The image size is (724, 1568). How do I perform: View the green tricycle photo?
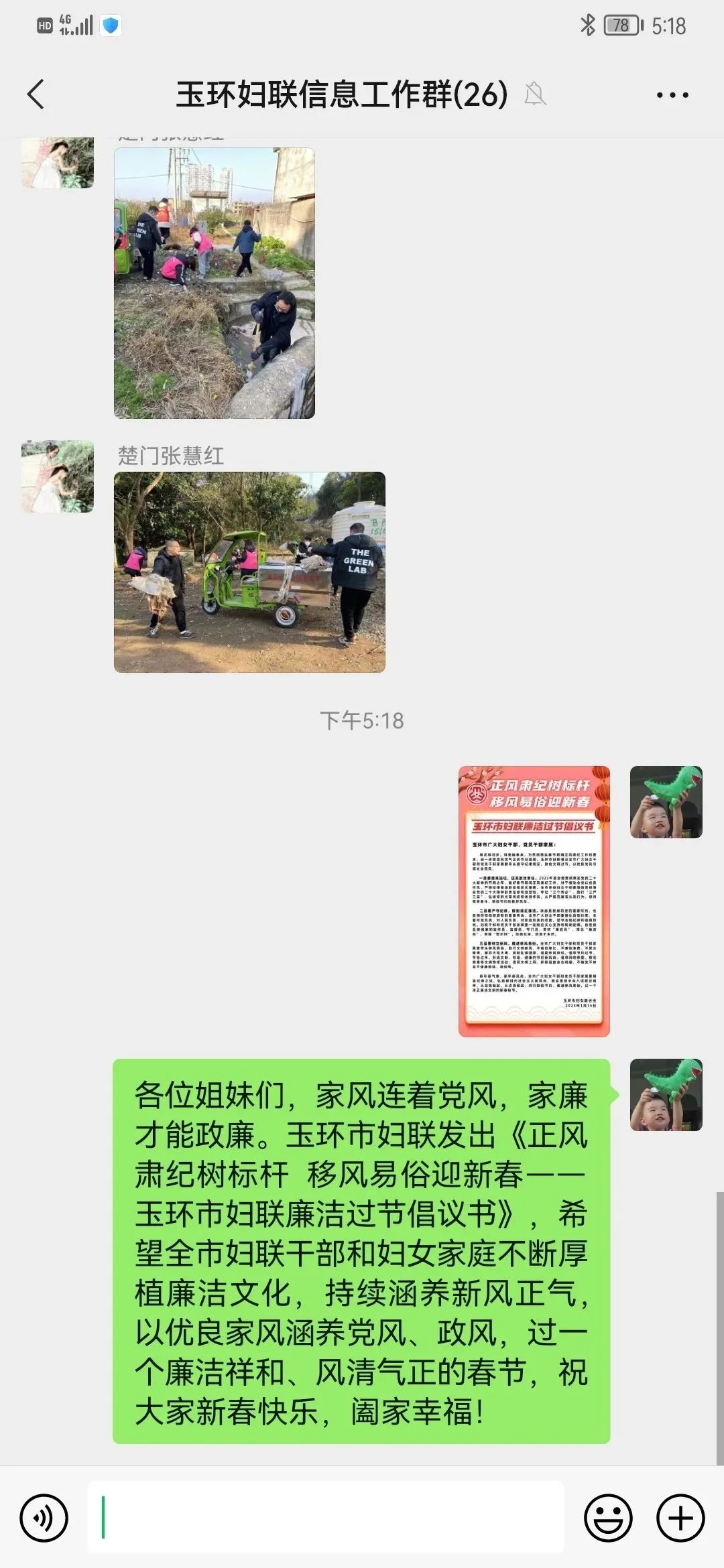pyautogui.click(x=249, y=572)
